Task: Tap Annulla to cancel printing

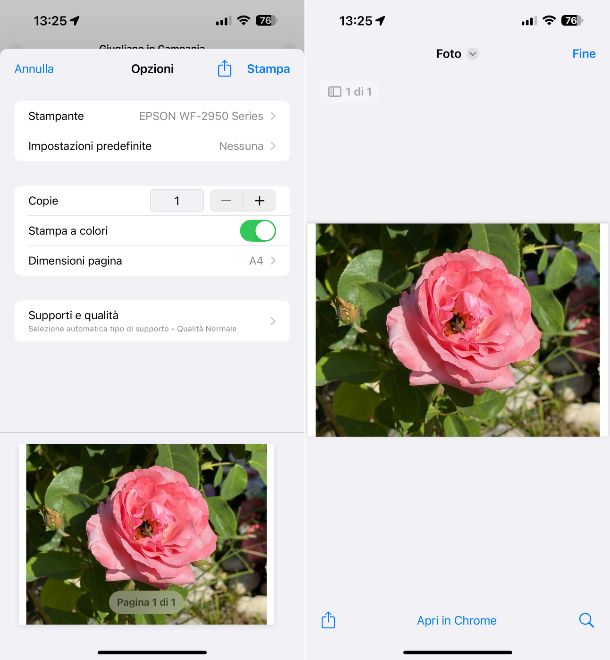Action: click(34, 69)
